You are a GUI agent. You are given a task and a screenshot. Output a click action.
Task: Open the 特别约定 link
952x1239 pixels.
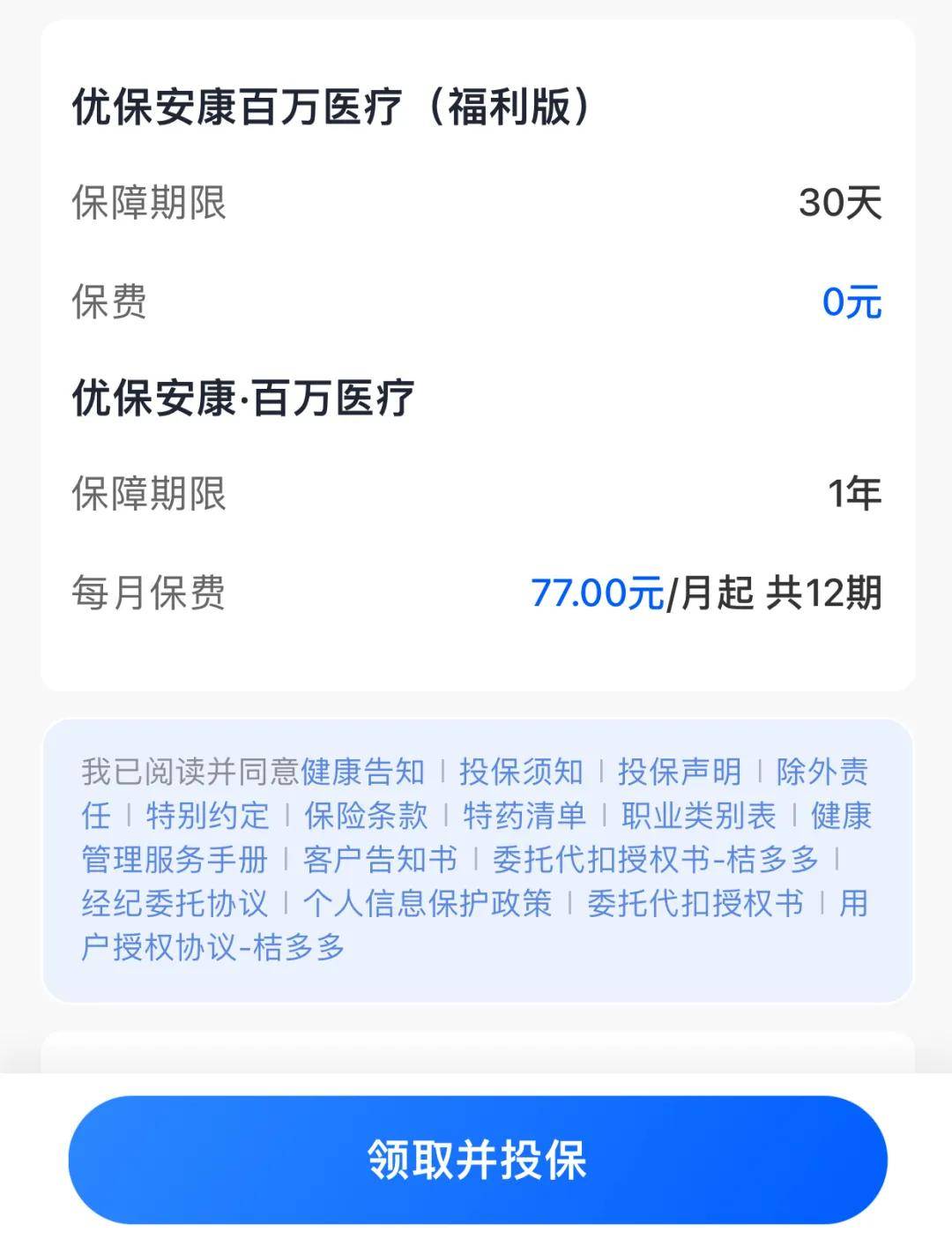[x=207, y=816]
